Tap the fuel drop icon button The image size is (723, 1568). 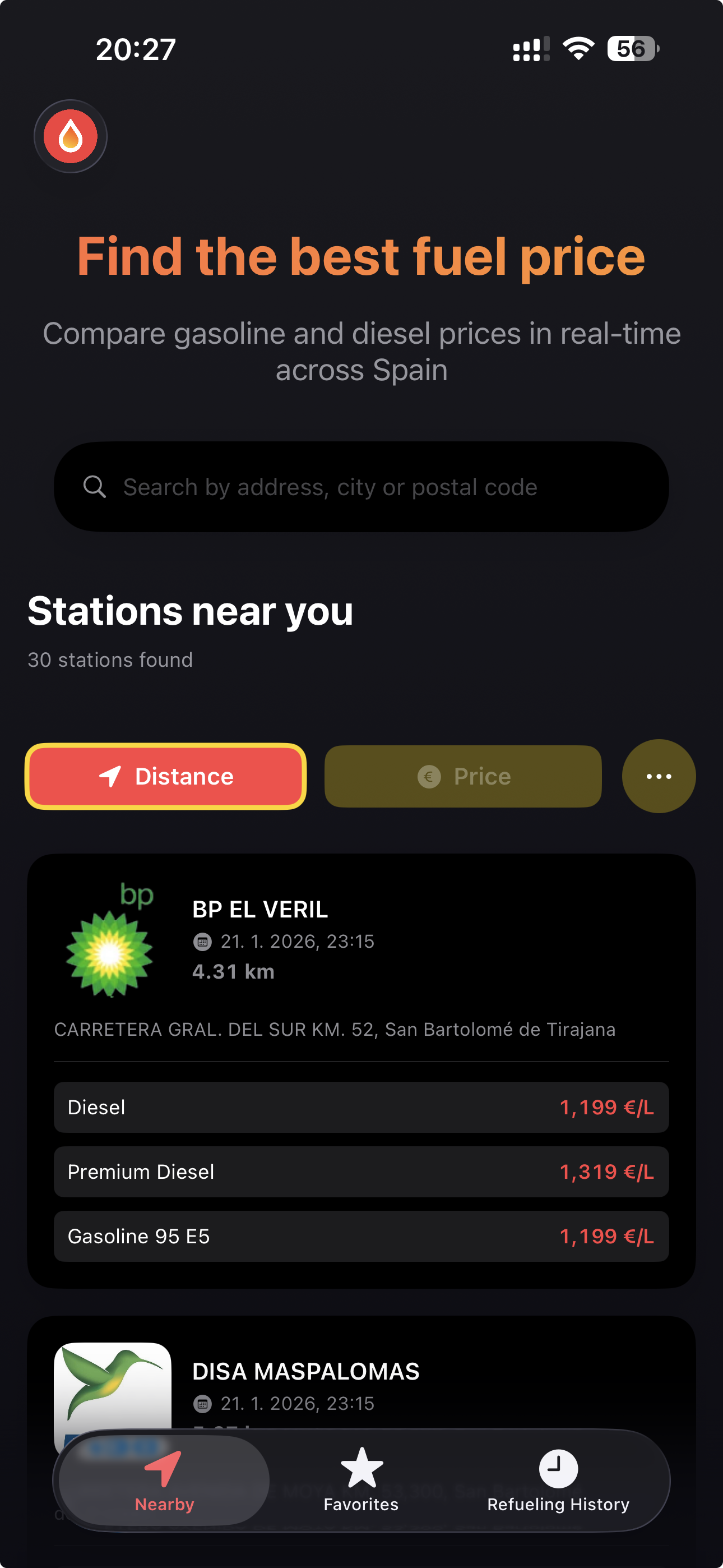point(71,136)
